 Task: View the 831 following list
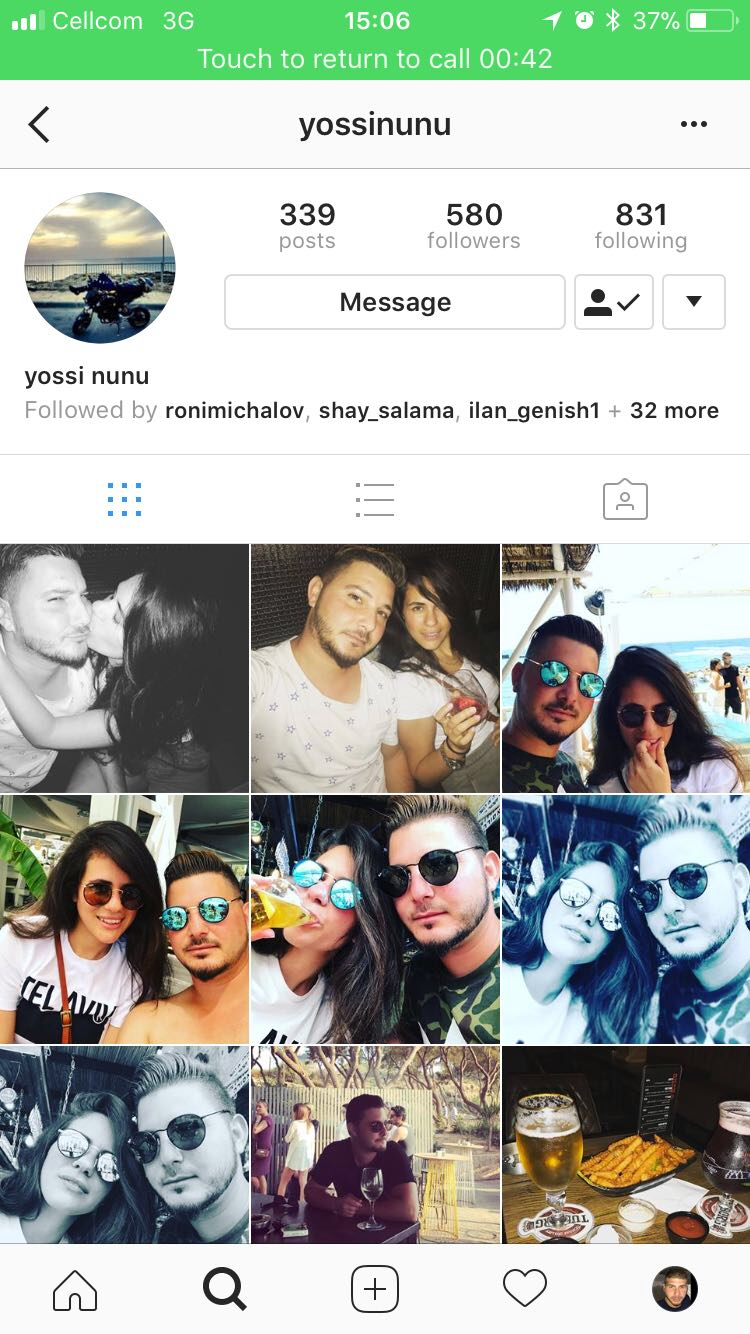click(641, 226)
